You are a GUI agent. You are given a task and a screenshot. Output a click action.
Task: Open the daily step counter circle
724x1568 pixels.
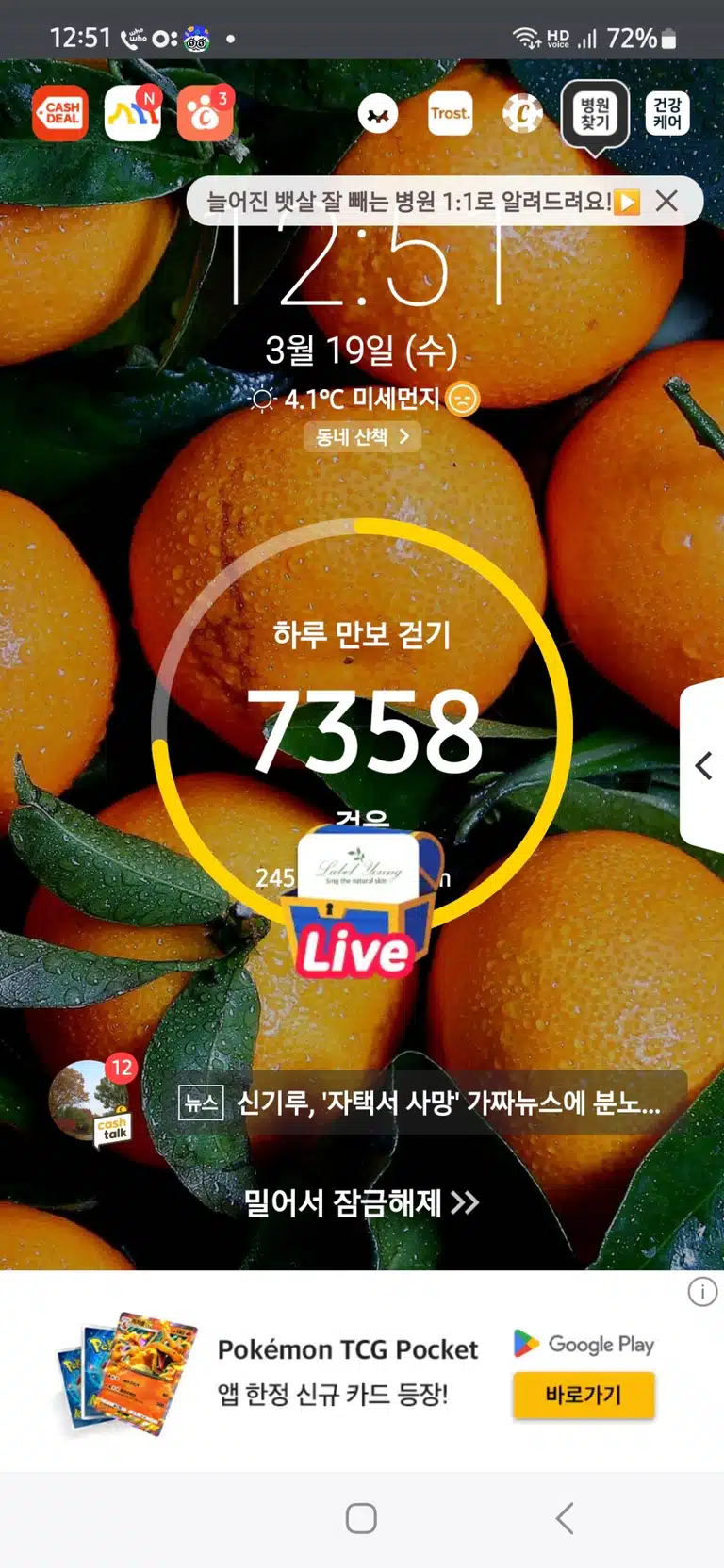(362, 728)
